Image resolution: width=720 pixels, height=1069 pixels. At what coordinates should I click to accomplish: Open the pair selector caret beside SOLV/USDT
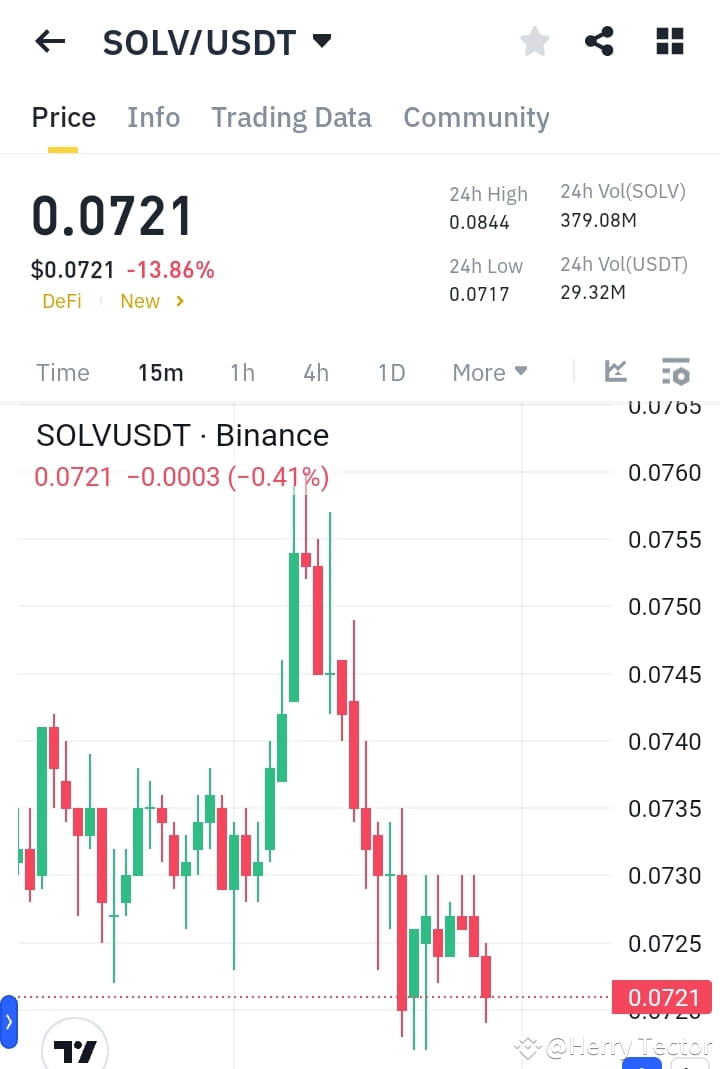click(321, 41)
